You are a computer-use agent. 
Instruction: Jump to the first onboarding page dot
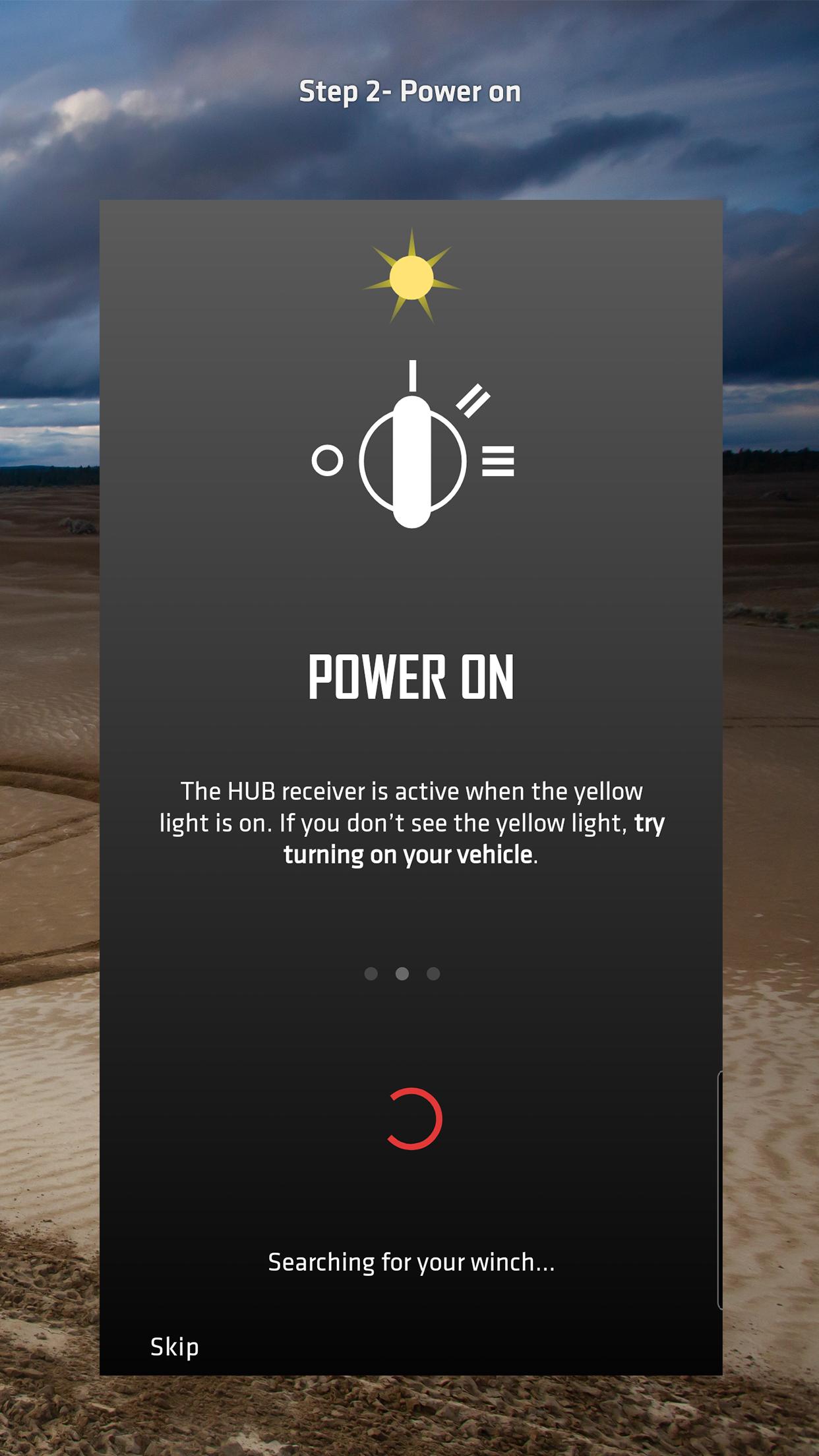[371, 974]
